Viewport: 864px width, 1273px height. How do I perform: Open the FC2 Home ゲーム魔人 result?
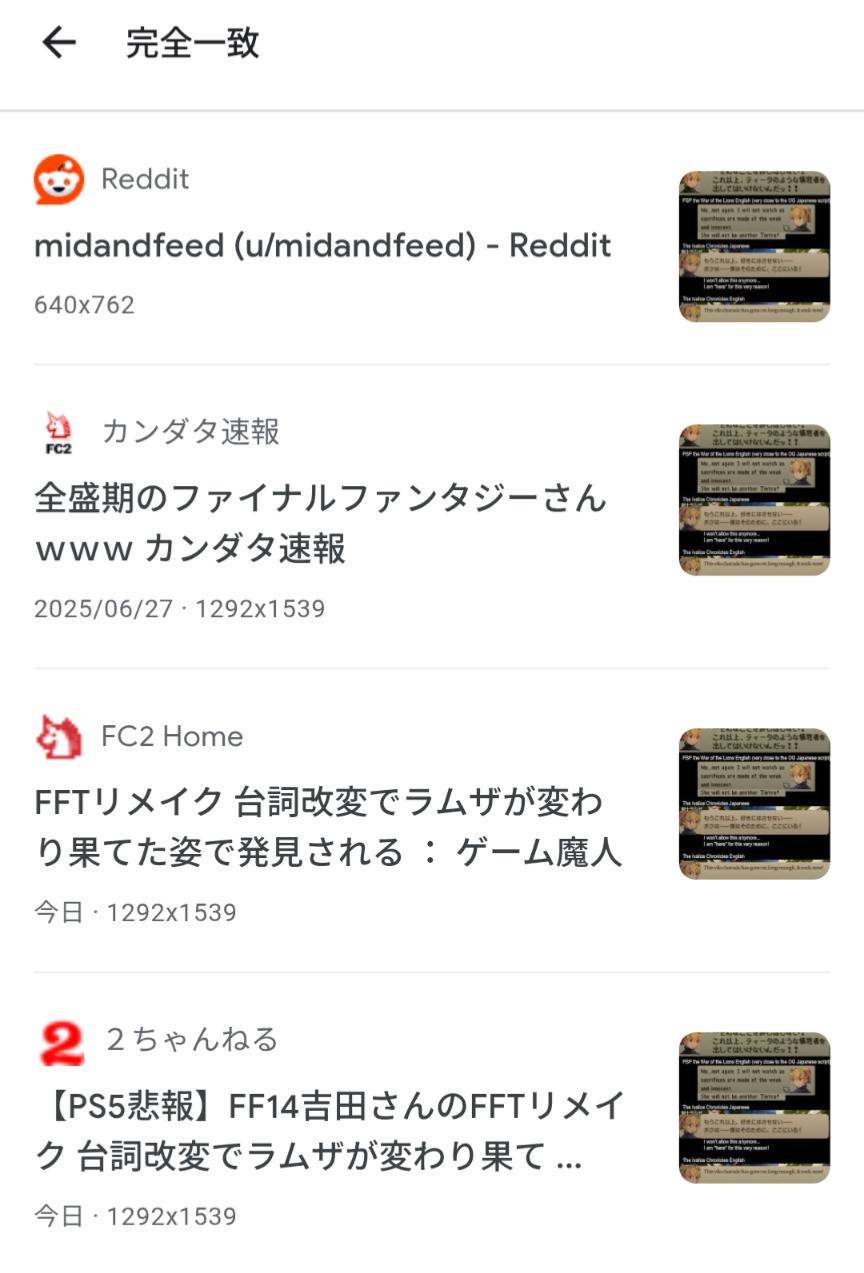[328, 826]
